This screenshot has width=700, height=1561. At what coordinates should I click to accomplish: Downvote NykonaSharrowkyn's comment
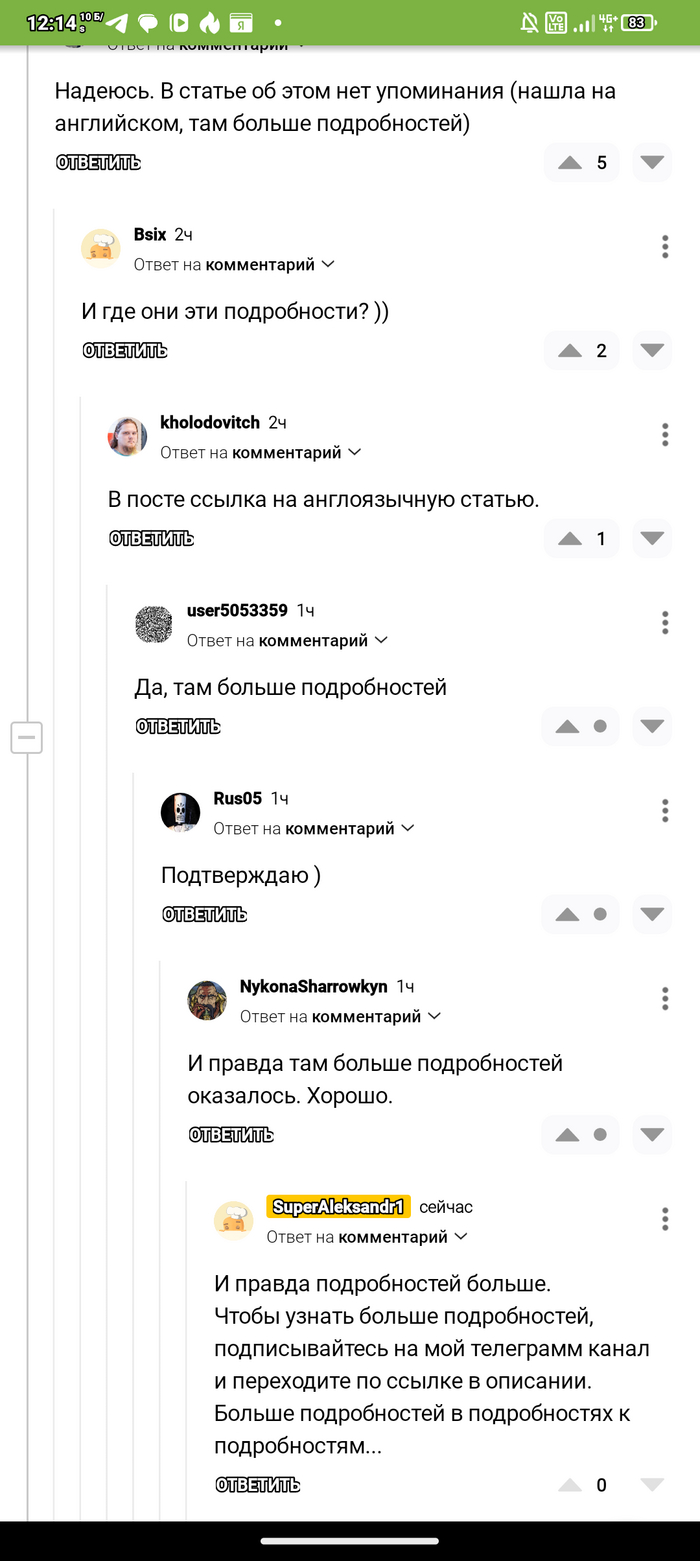tap(652, 1135)
